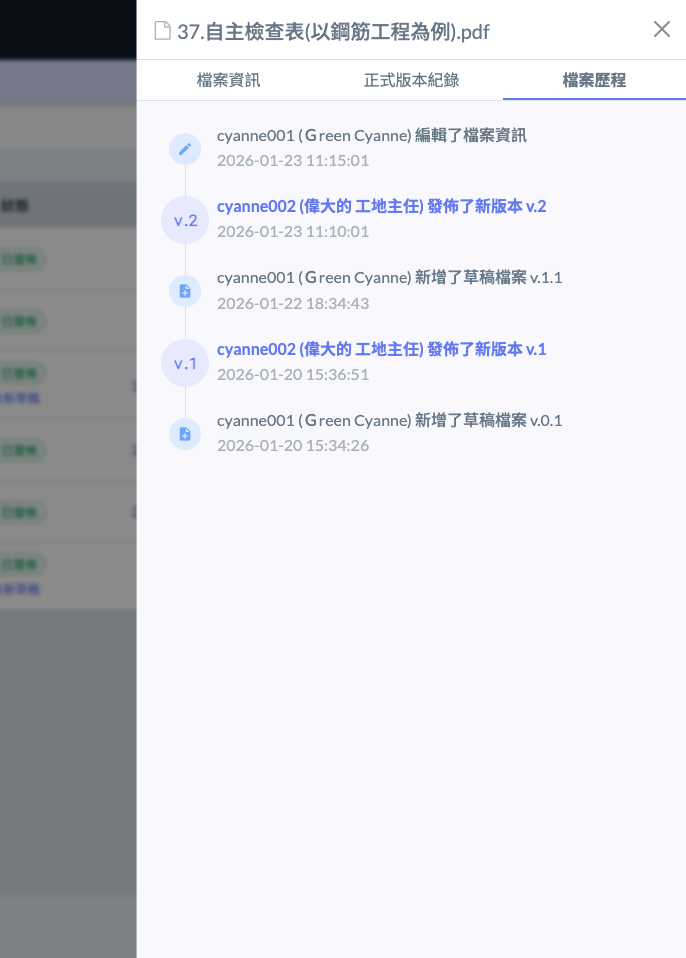Screen dimensions: 686x958
Task: Open the 發佈了新版本 v.2 history entry
Action: 381,207
